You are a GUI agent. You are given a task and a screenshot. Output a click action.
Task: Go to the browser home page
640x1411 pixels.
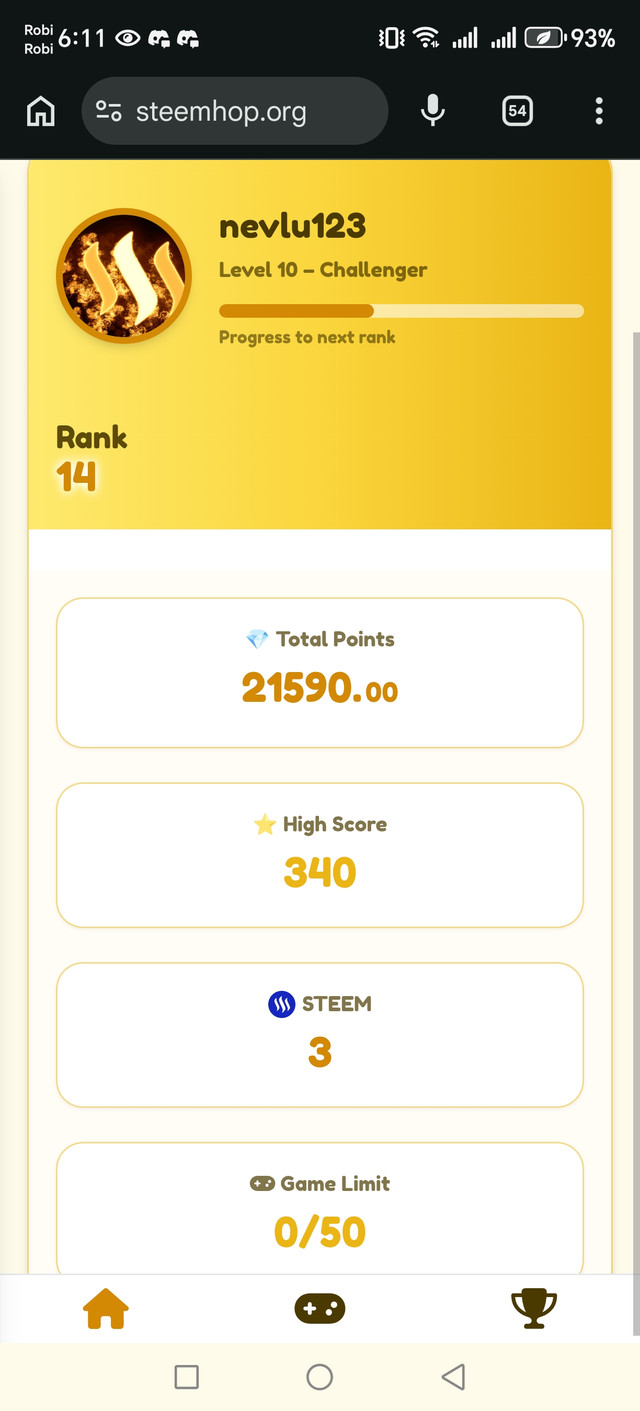click(41, 112)
